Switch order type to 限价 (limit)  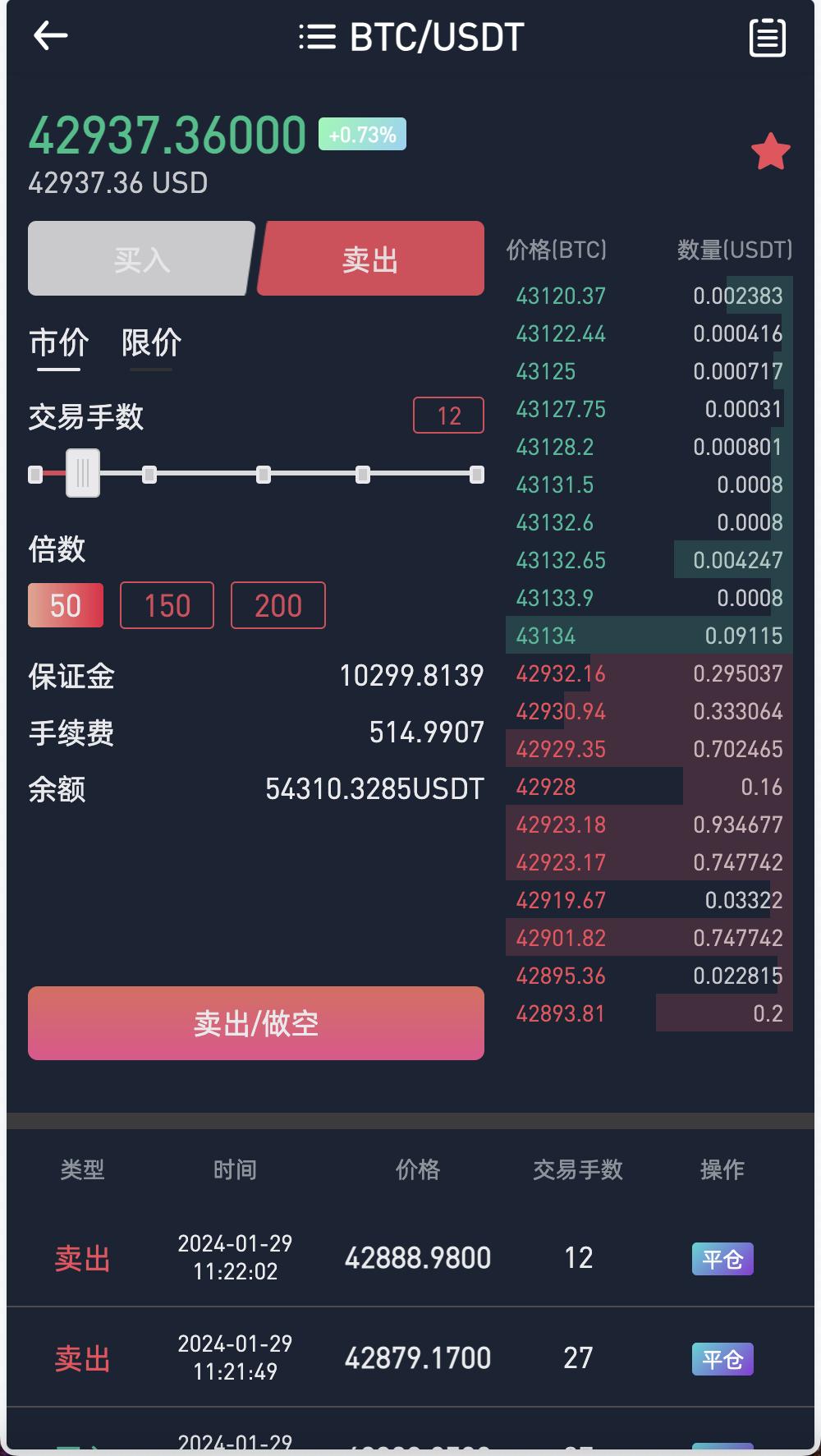coord(151,344)
